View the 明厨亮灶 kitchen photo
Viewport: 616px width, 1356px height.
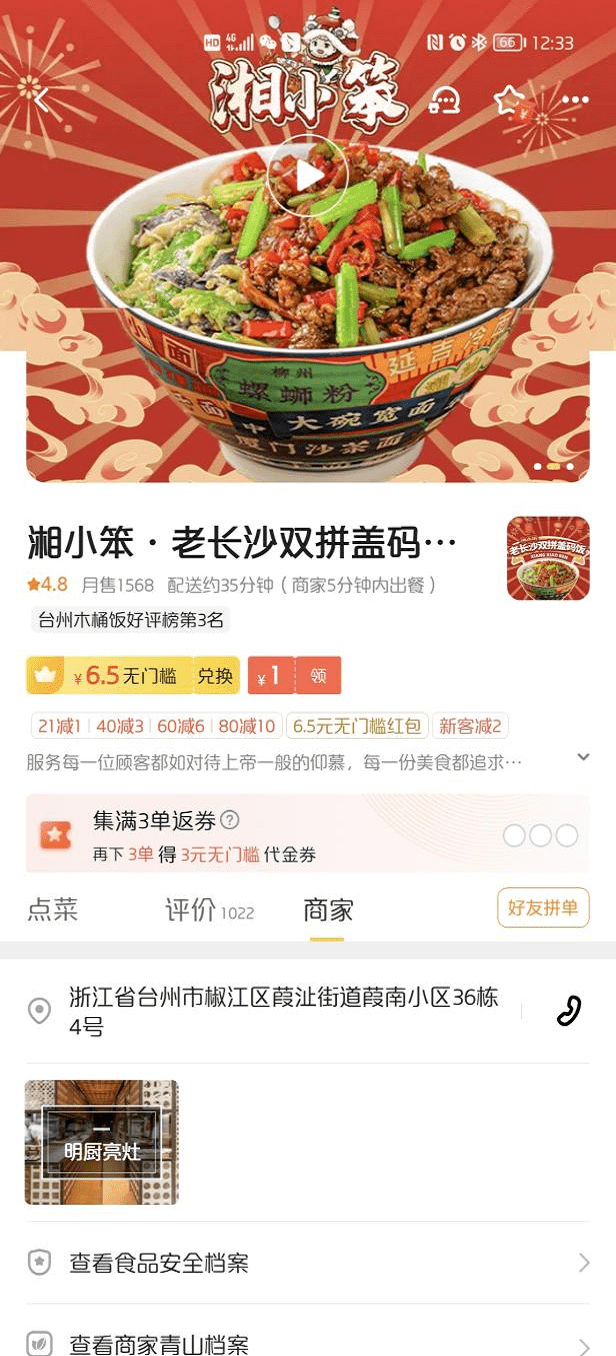tap(102, 1142)
